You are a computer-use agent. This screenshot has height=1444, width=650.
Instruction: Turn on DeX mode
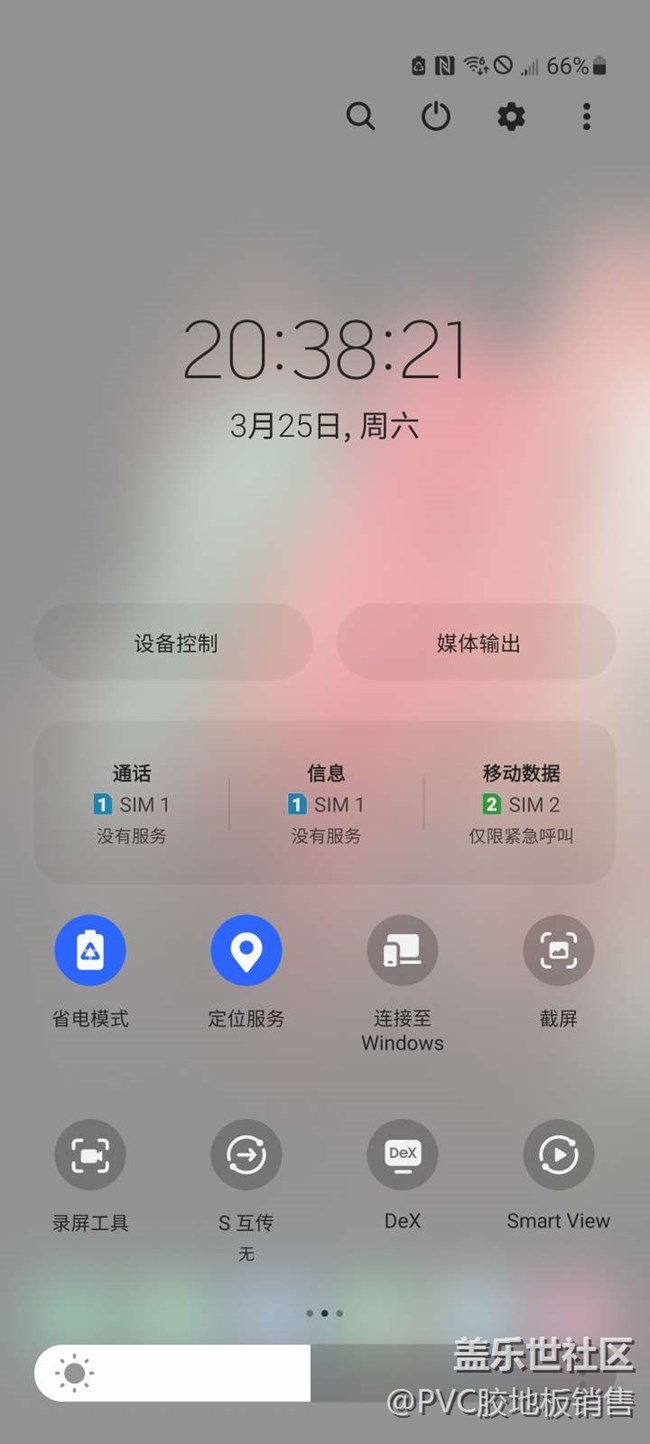point(402,1155)
